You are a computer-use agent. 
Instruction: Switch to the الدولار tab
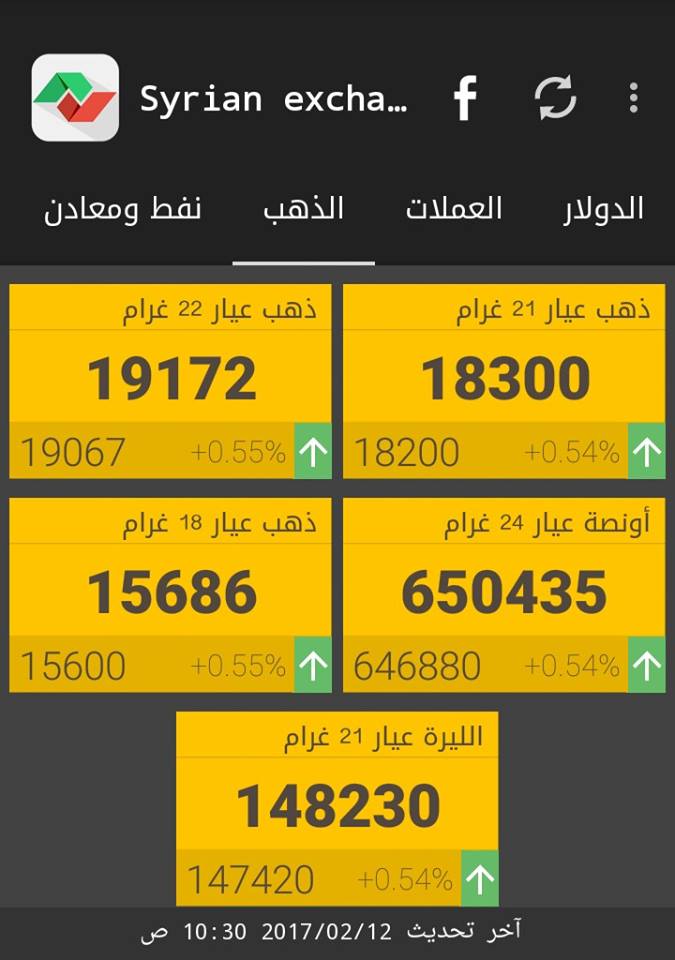click(602, 209)
